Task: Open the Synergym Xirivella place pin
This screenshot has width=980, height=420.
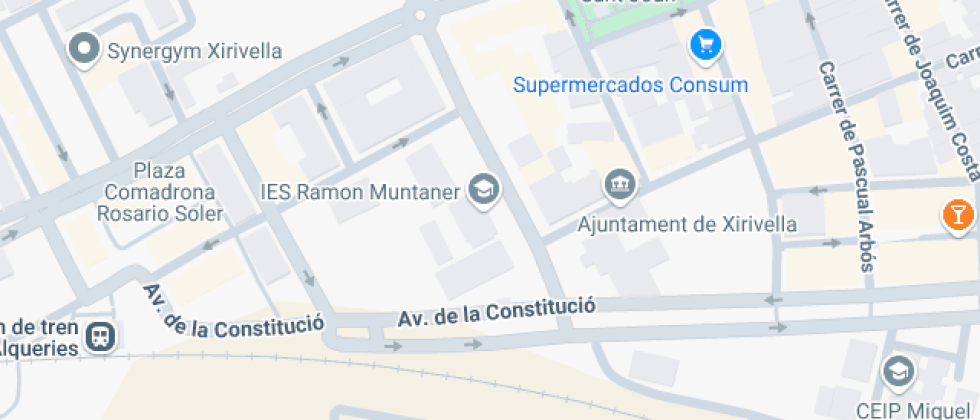Action: click(84, 49)
